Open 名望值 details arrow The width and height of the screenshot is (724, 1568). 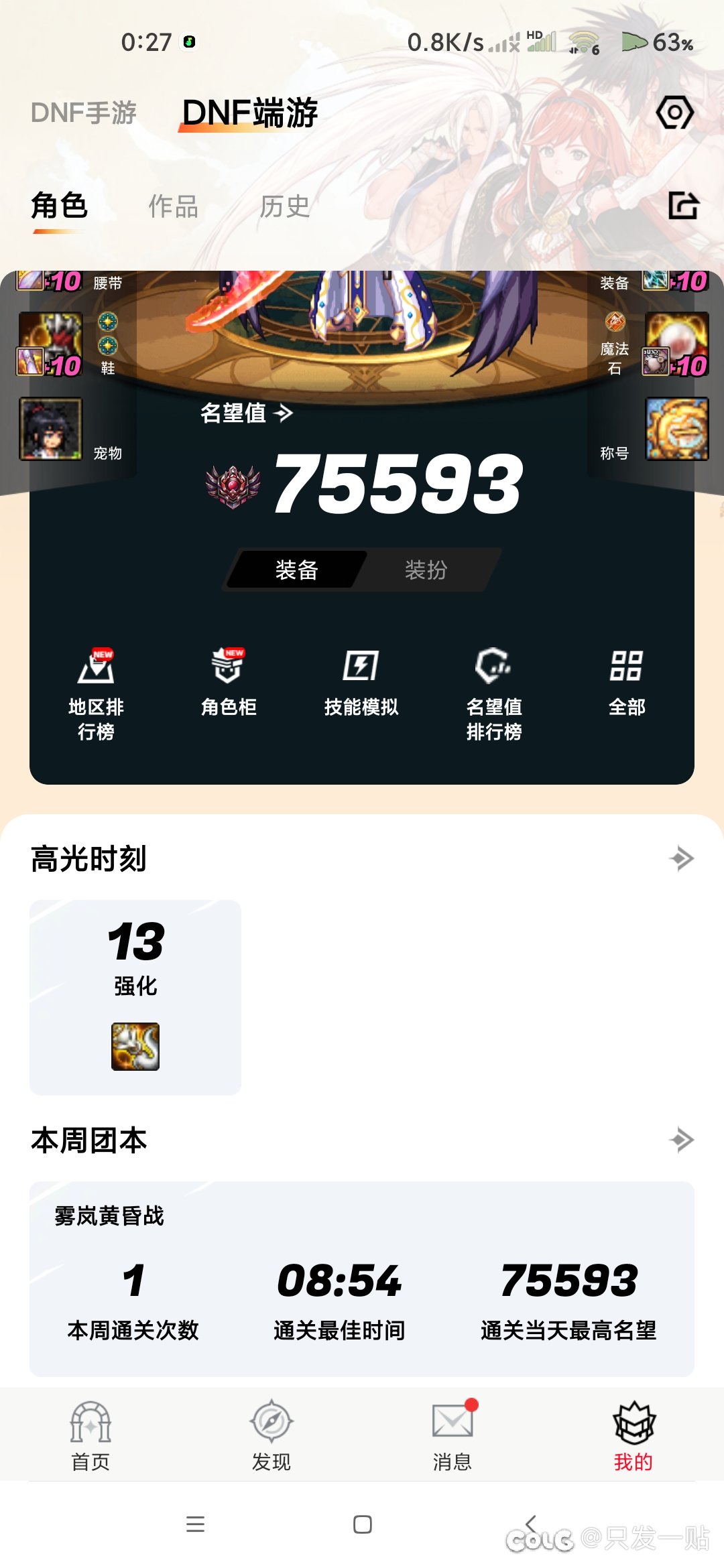[x=284, y=413]
